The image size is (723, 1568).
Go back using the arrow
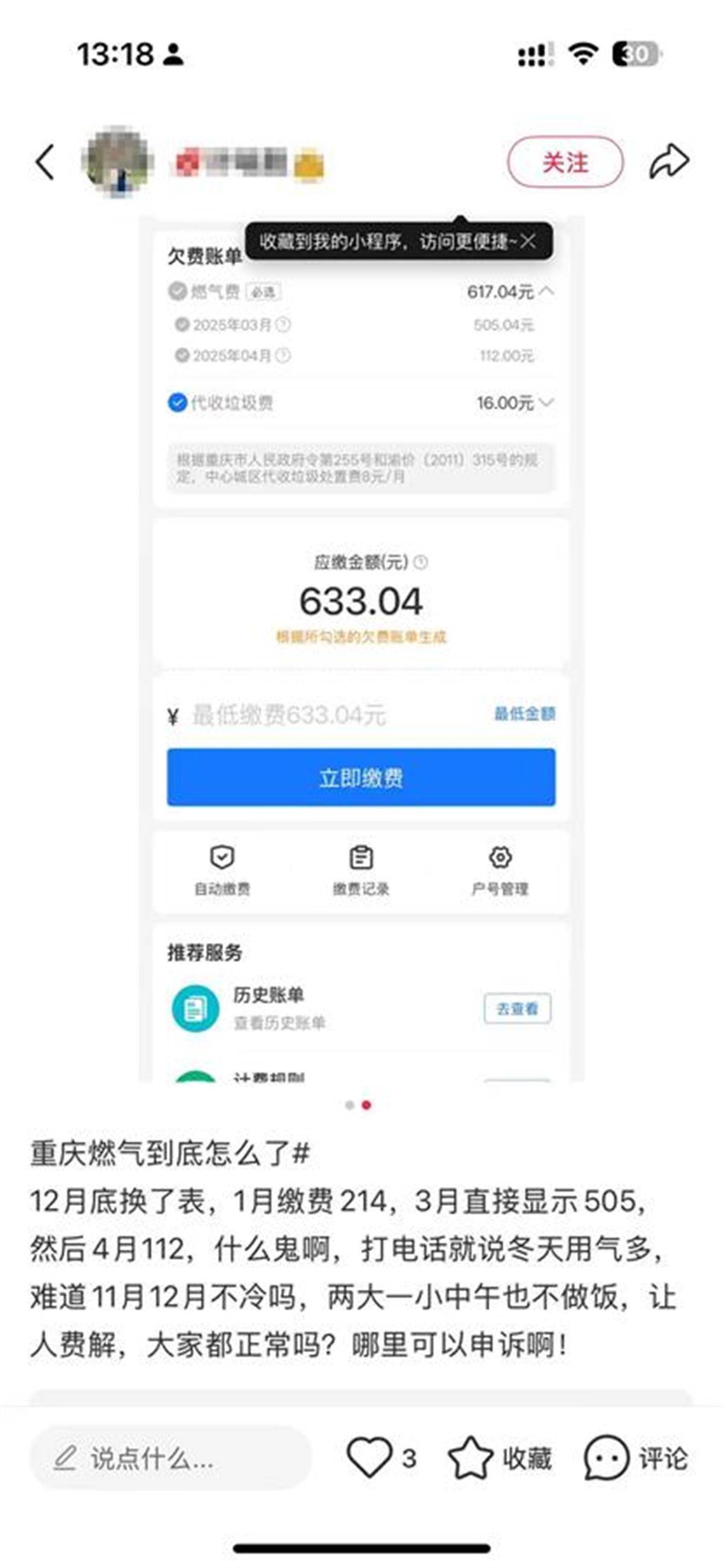coord(45,162)
